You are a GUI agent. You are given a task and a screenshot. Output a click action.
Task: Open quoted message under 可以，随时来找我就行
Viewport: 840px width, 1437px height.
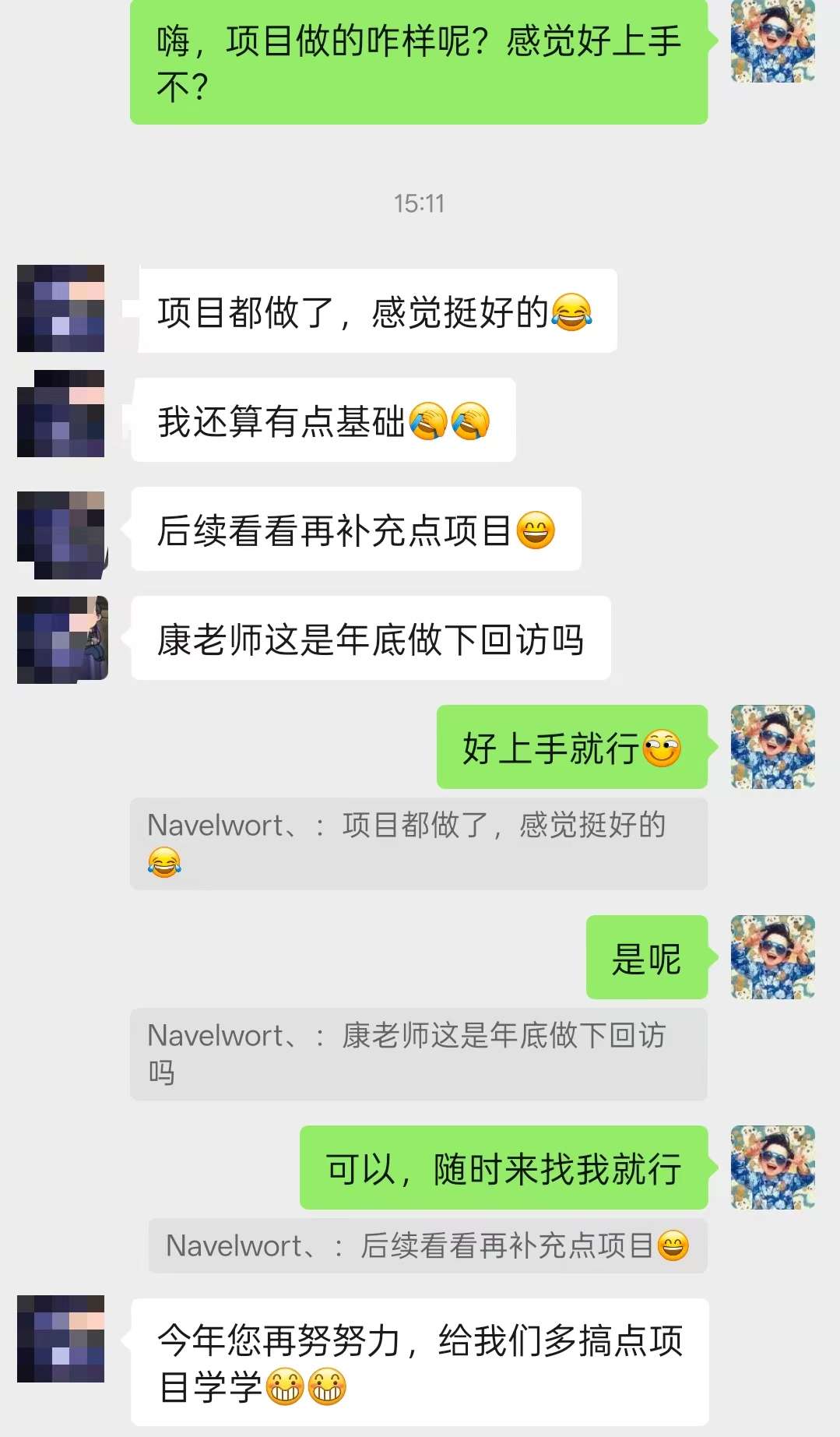[427, 1245]
